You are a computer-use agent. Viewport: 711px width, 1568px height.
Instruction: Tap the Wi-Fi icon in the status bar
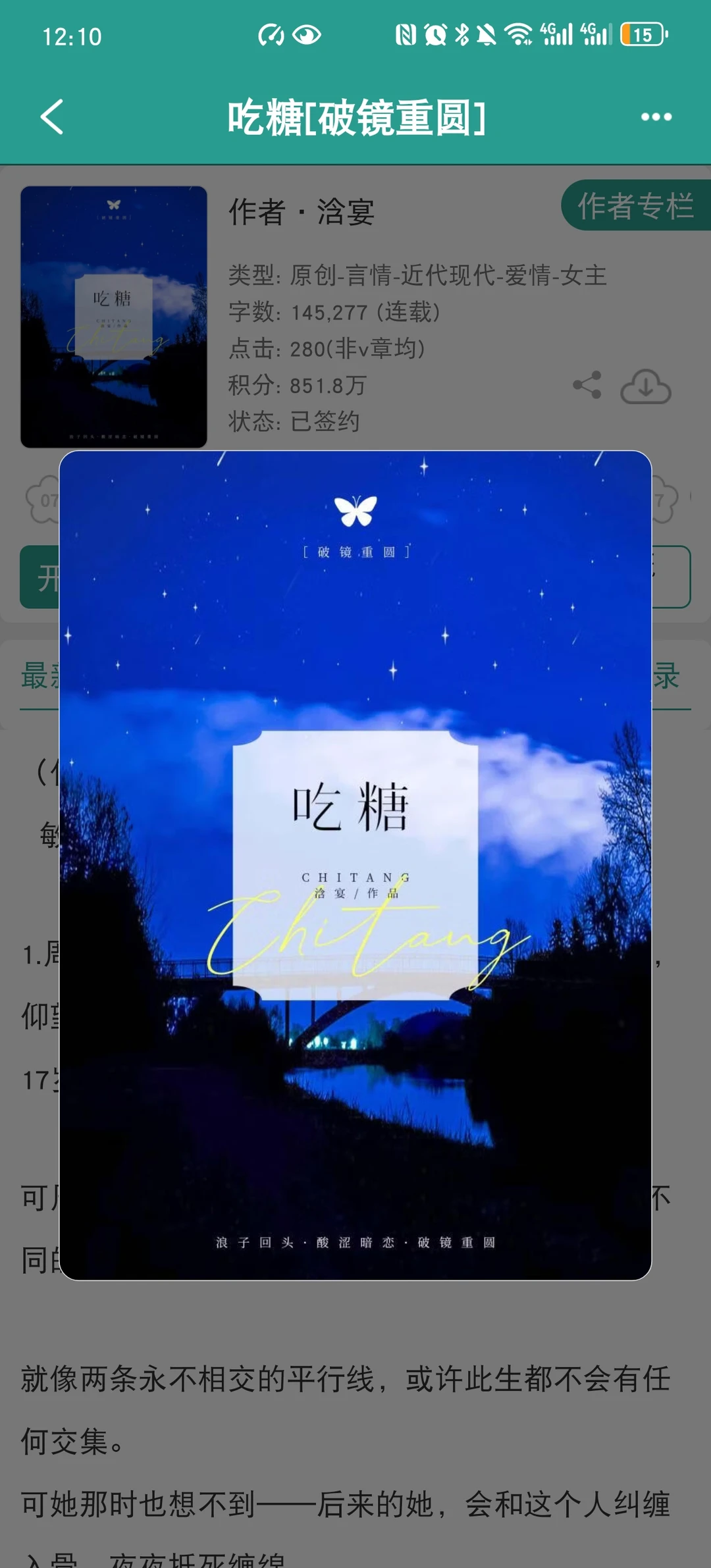tap(519, 33)
